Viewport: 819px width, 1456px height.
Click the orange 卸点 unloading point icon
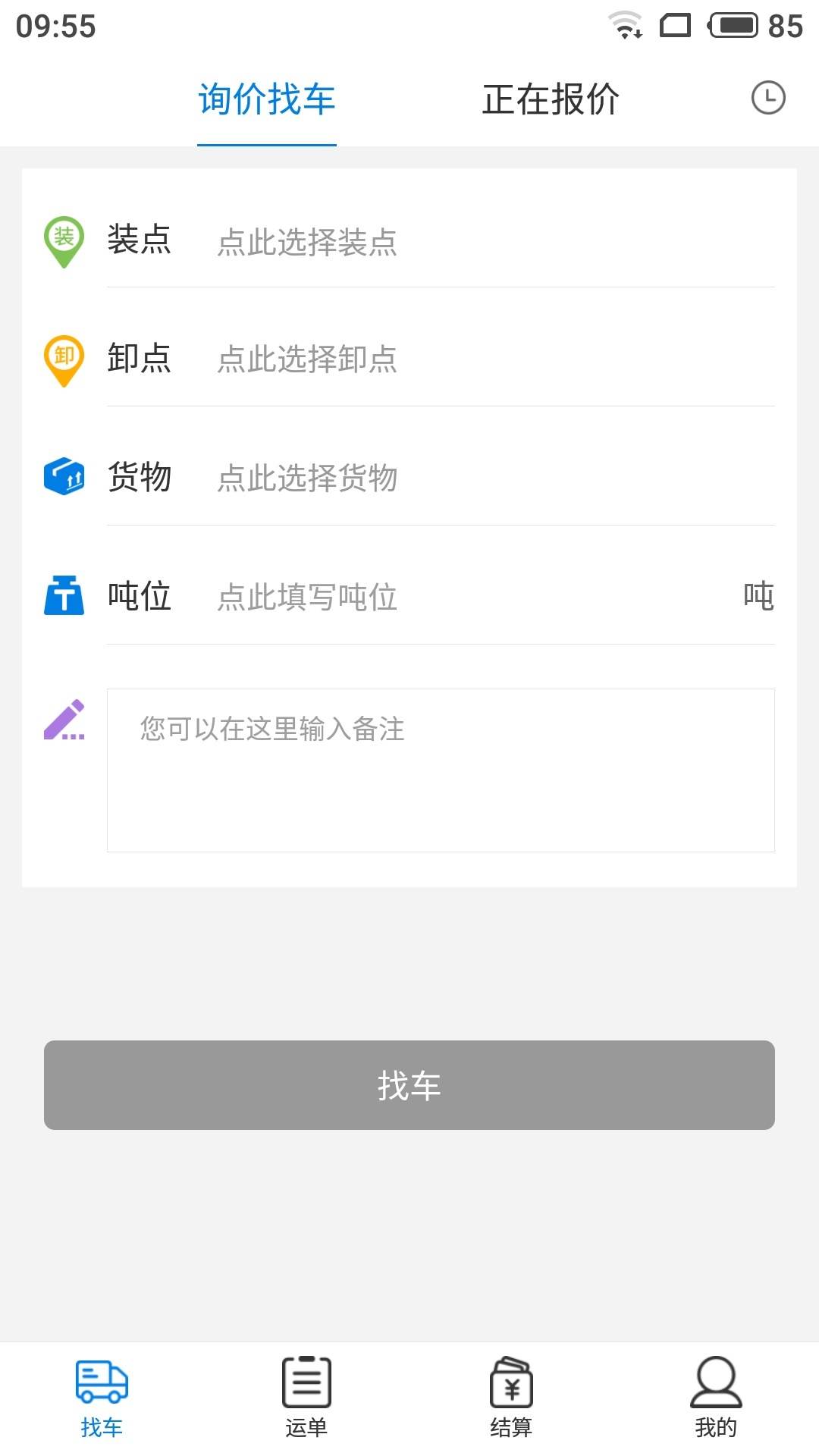coord(64,359)
